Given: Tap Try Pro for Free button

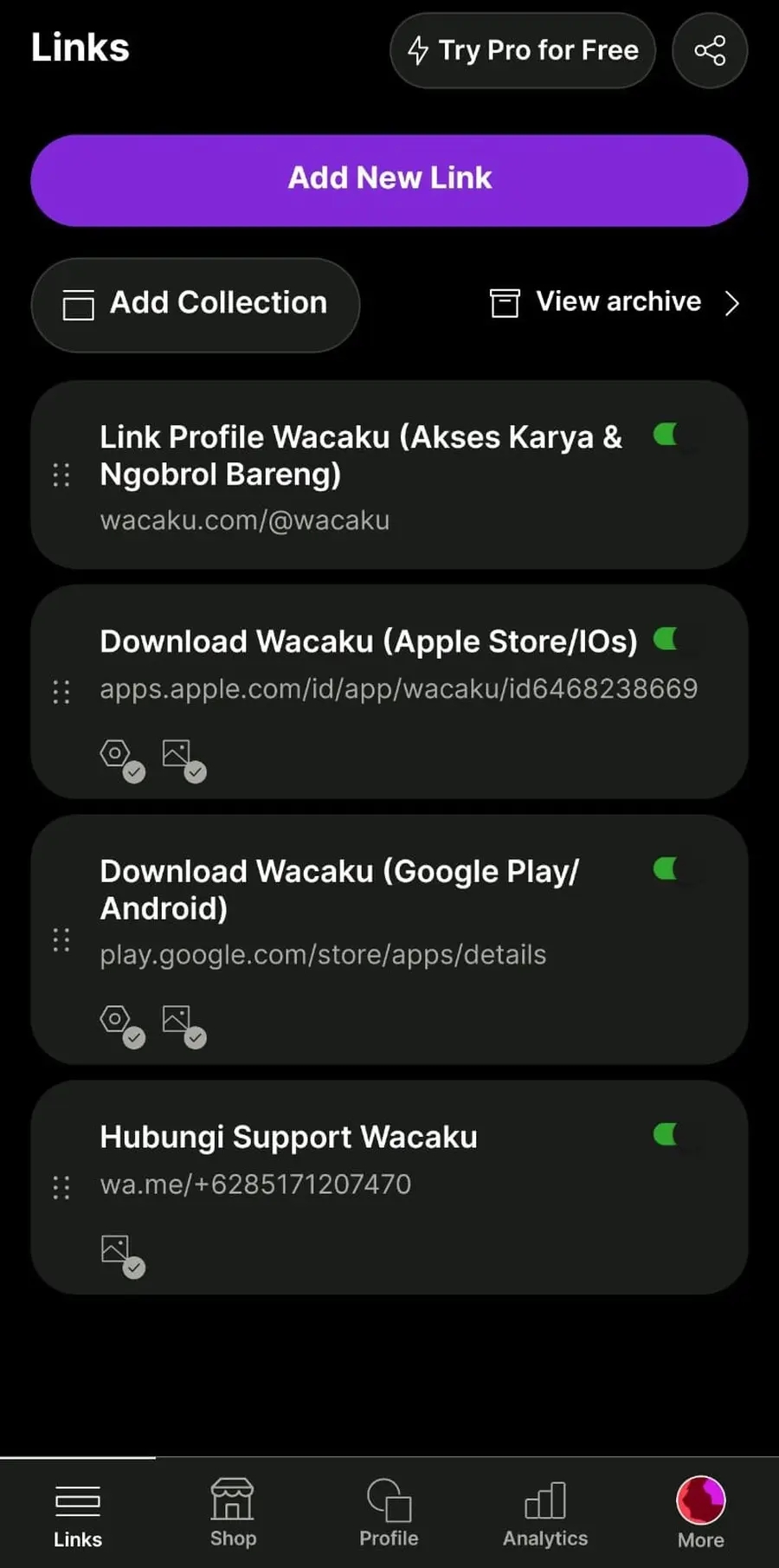Looking at the screenshot, I should [x=523, y=50].
